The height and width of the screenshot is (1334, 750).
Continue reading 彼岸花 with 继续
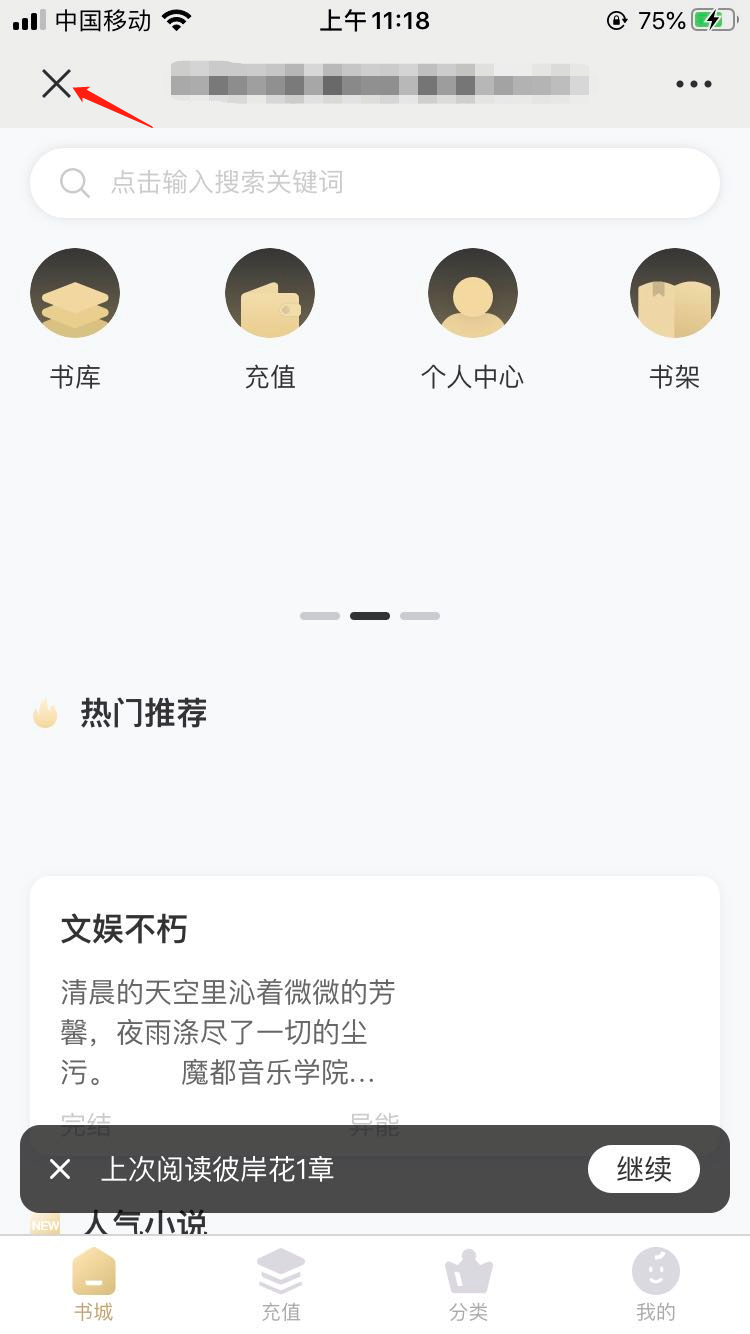(643, 1169)
